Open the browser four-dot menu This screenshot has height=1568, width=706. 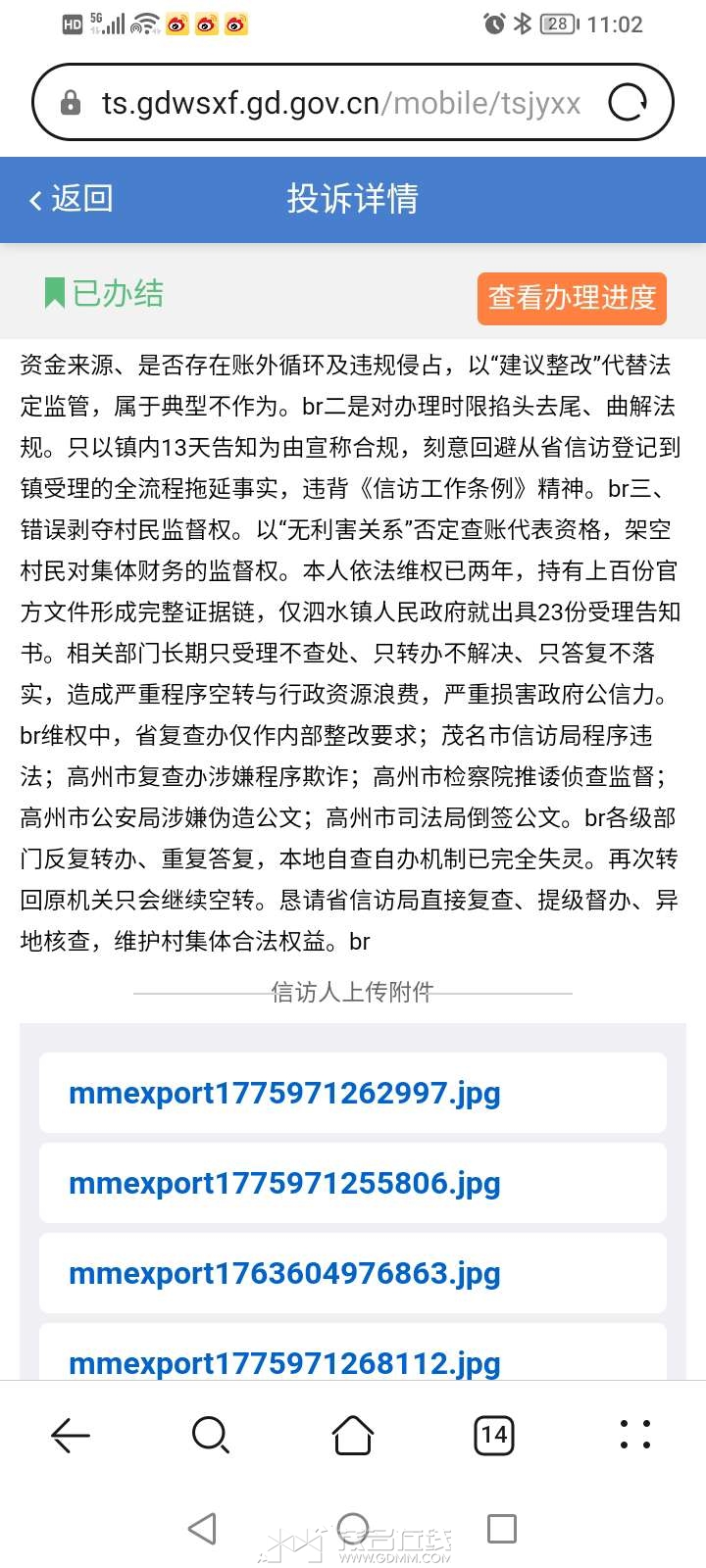pos(635,1435)
